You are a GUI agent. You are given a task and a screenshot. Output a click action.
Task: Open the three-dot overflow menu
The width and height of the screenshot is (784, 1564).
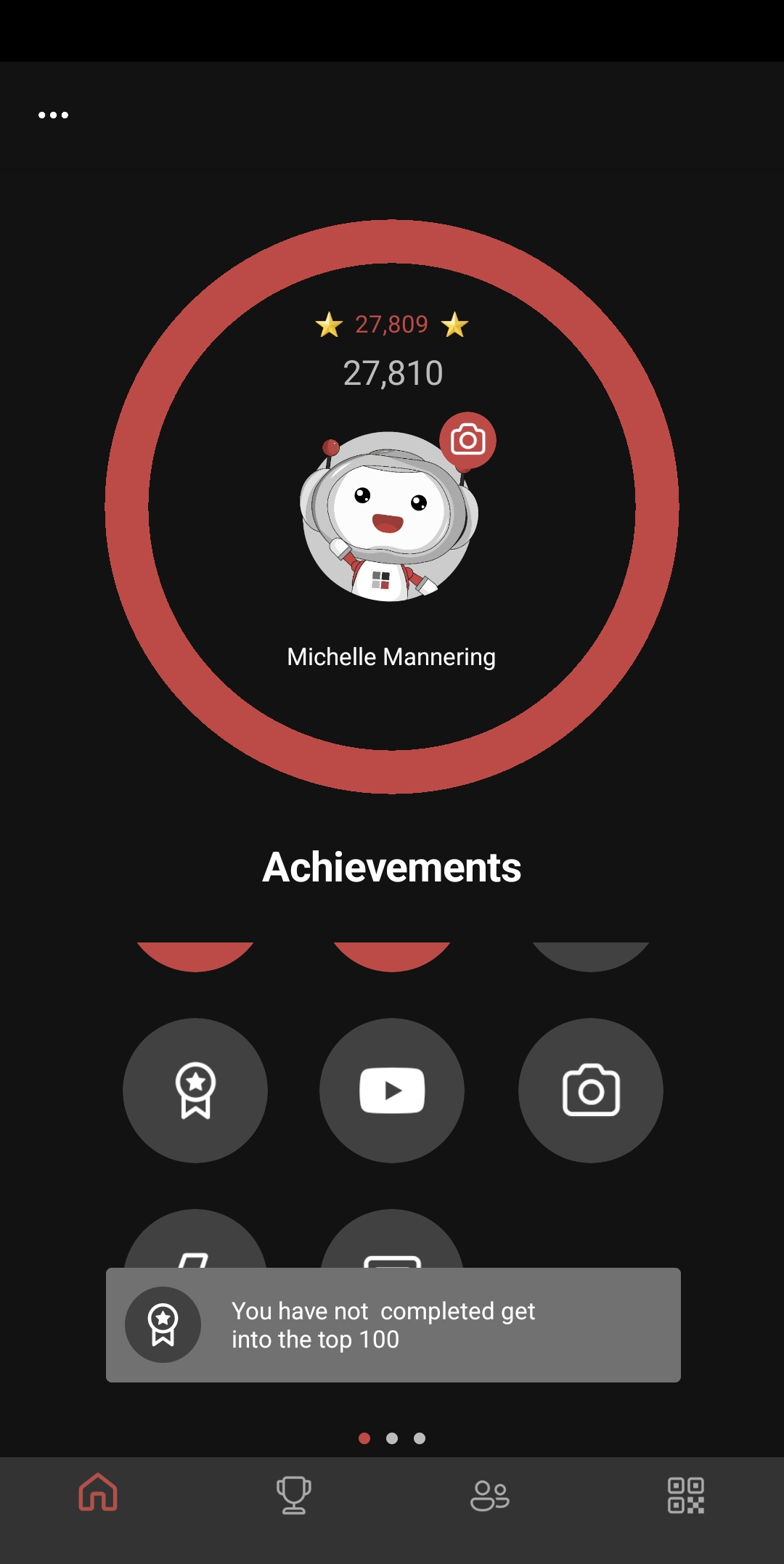pos(53,115)
